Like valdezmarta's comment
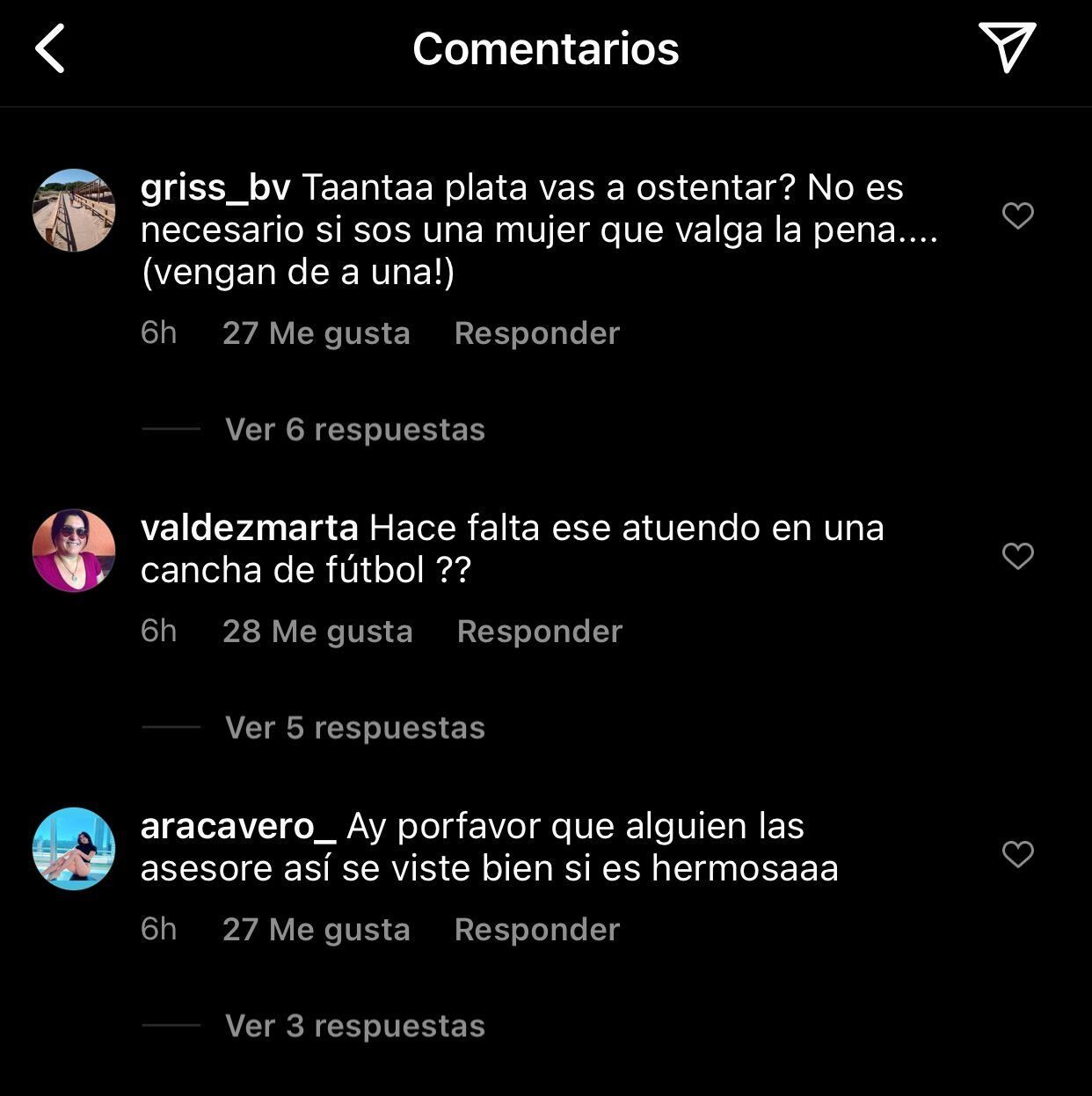This screenshot has height=1096, width=1092. point(1017,556)
